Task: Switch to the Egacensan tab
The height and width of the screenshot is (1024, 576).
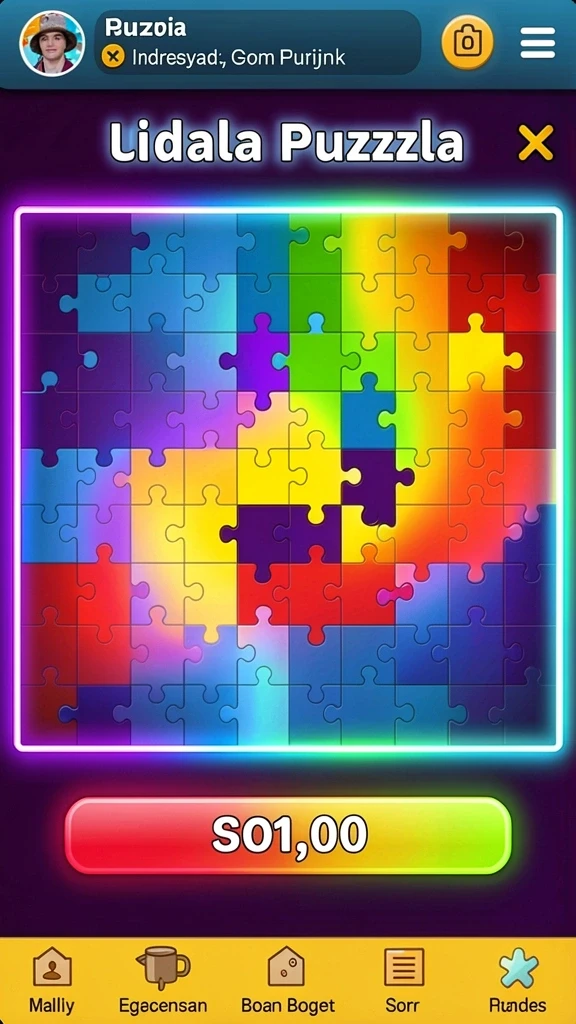Action: click(x=163, y=981)
